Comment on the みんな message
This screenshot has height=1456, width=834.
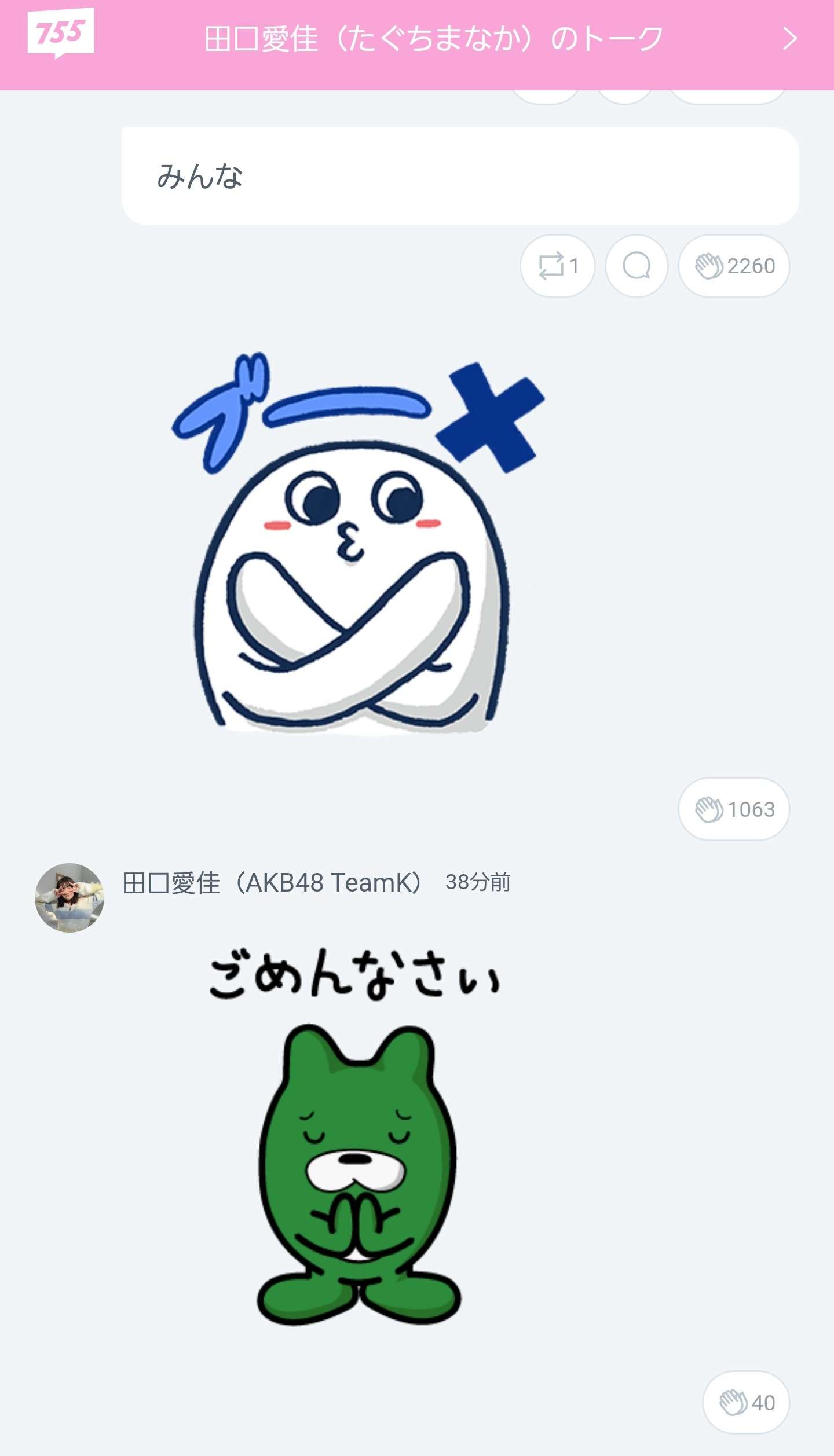636,266
